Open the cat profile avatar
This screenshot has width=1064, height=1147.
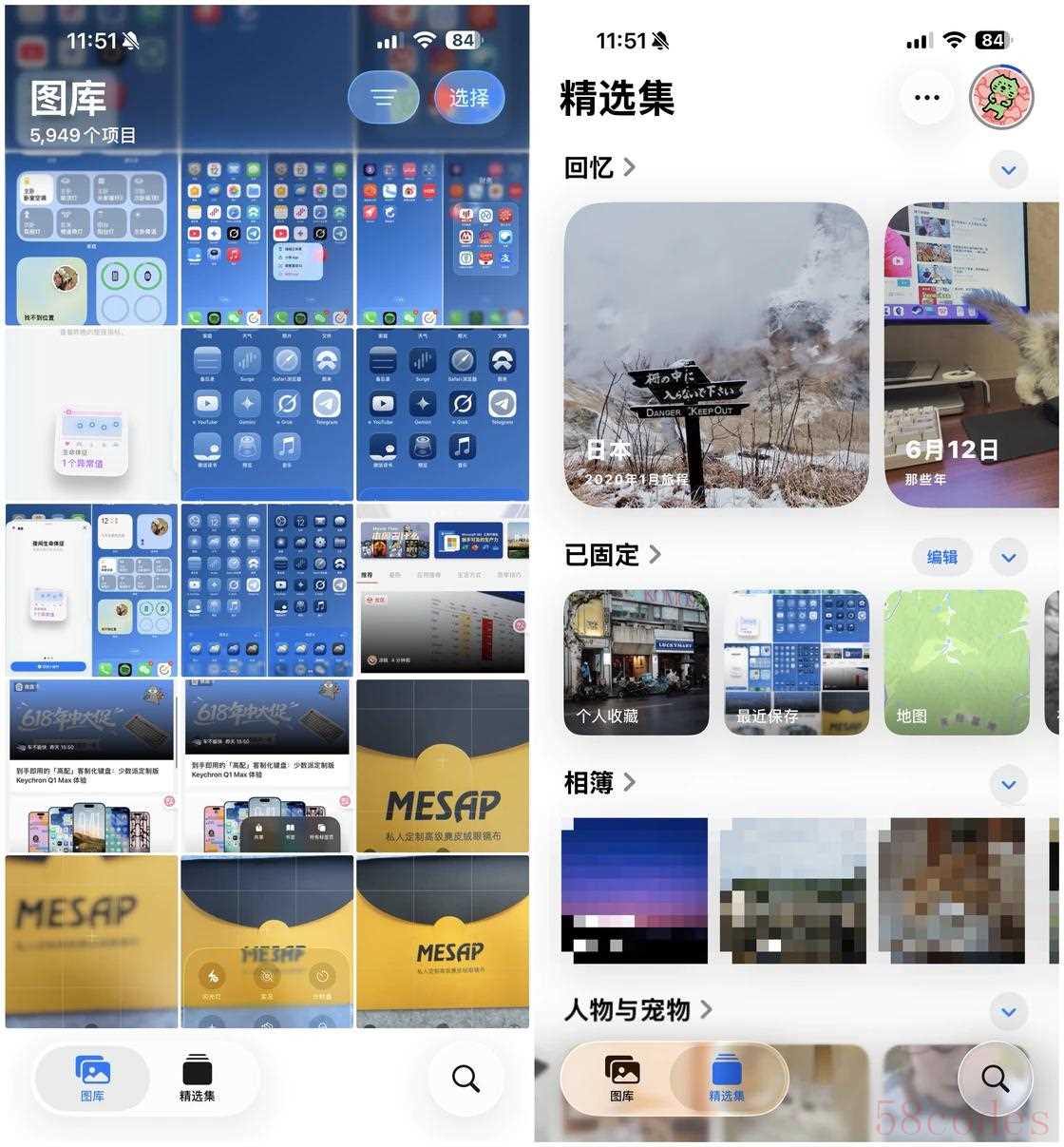tap(1000, 97)
